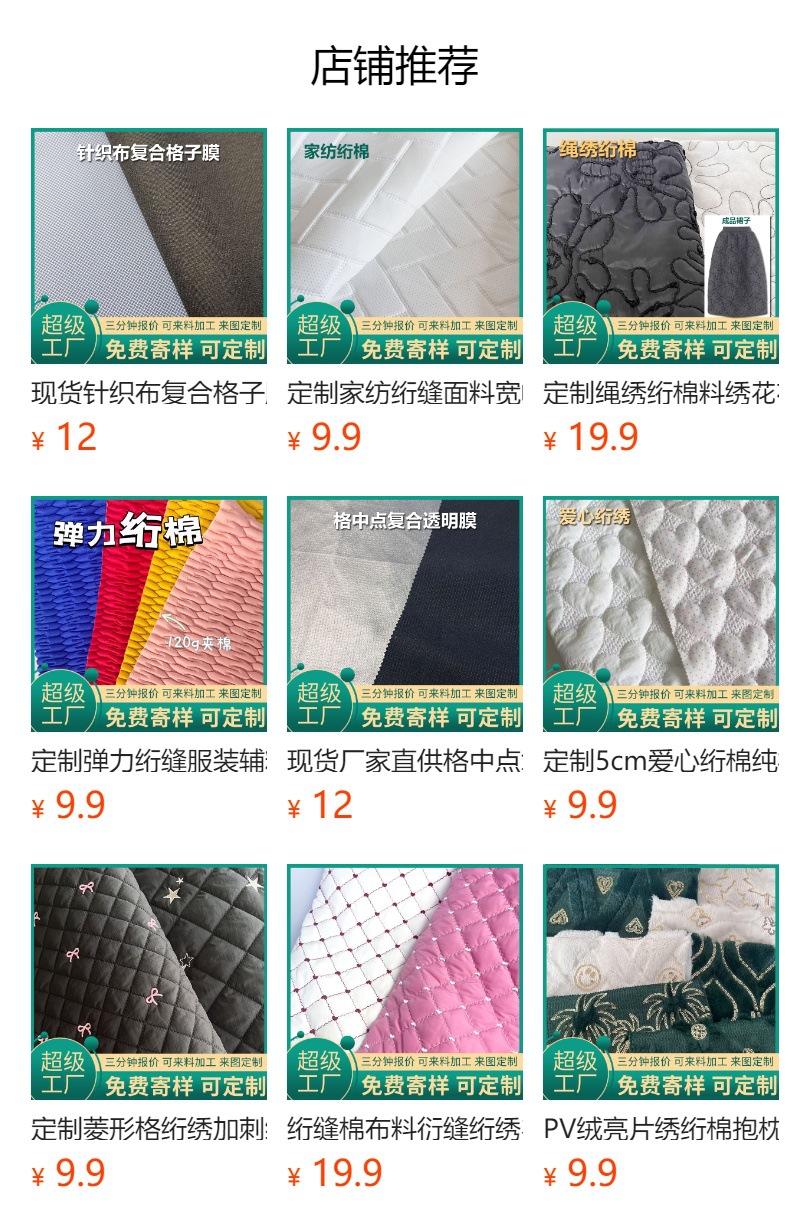Open the 定制菱形格绗绣加刺 fabric item
This screenshot has height=1232, width=790.
tap(149, 982)
